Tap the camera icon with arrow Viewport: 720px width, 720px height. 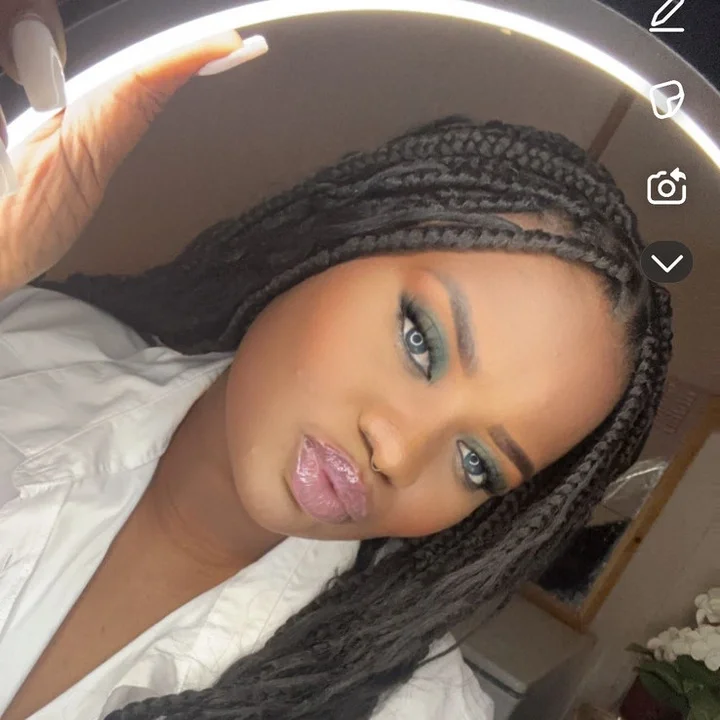[667, 186]
